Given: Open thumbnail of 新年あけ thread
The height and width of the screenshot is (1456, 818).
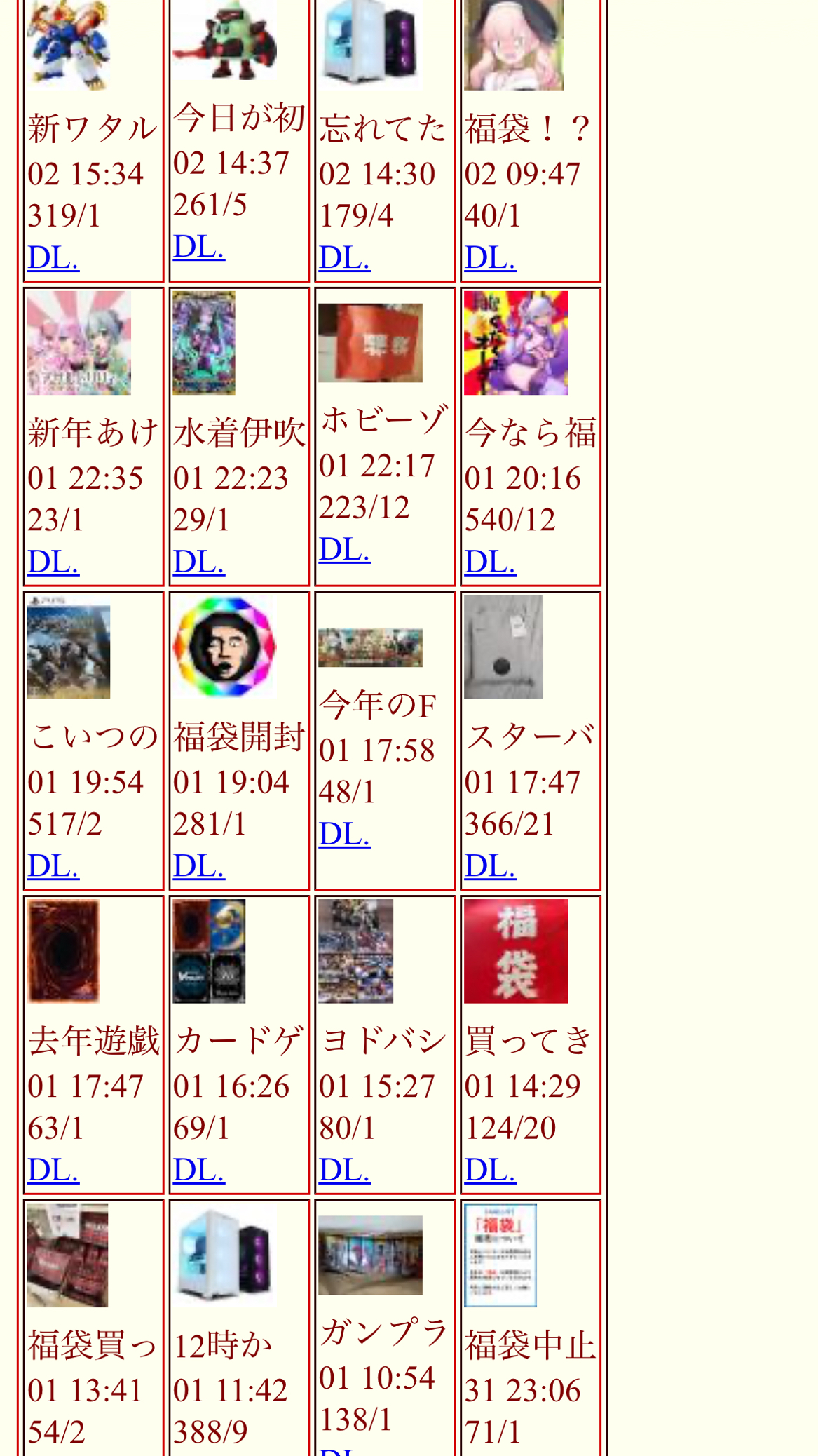Looking at the screenshot, I should pyautogui.click(x=79, y=343).
